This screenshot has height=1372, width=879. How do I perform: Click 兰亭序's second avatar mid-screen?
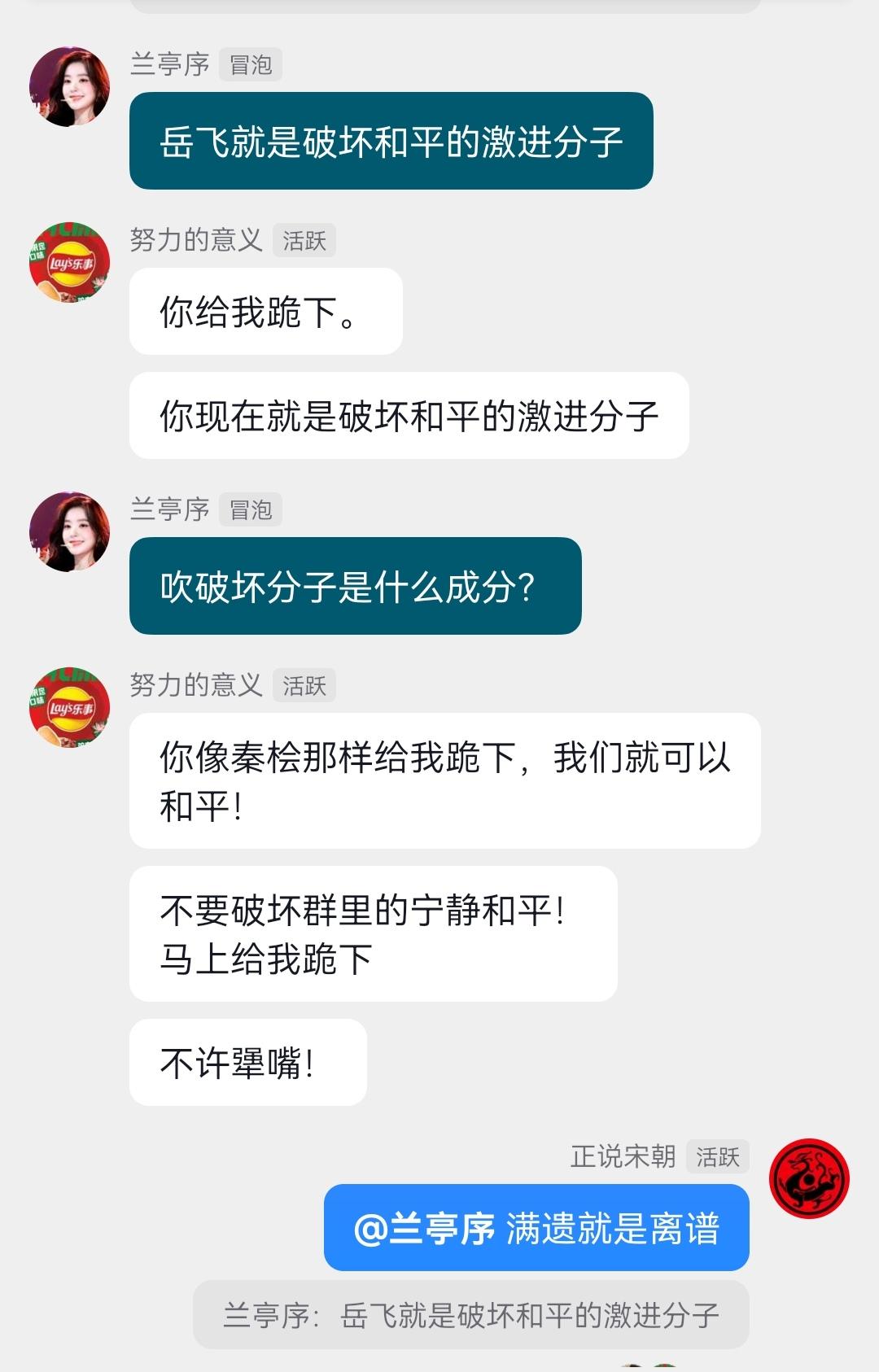[69, 529]
